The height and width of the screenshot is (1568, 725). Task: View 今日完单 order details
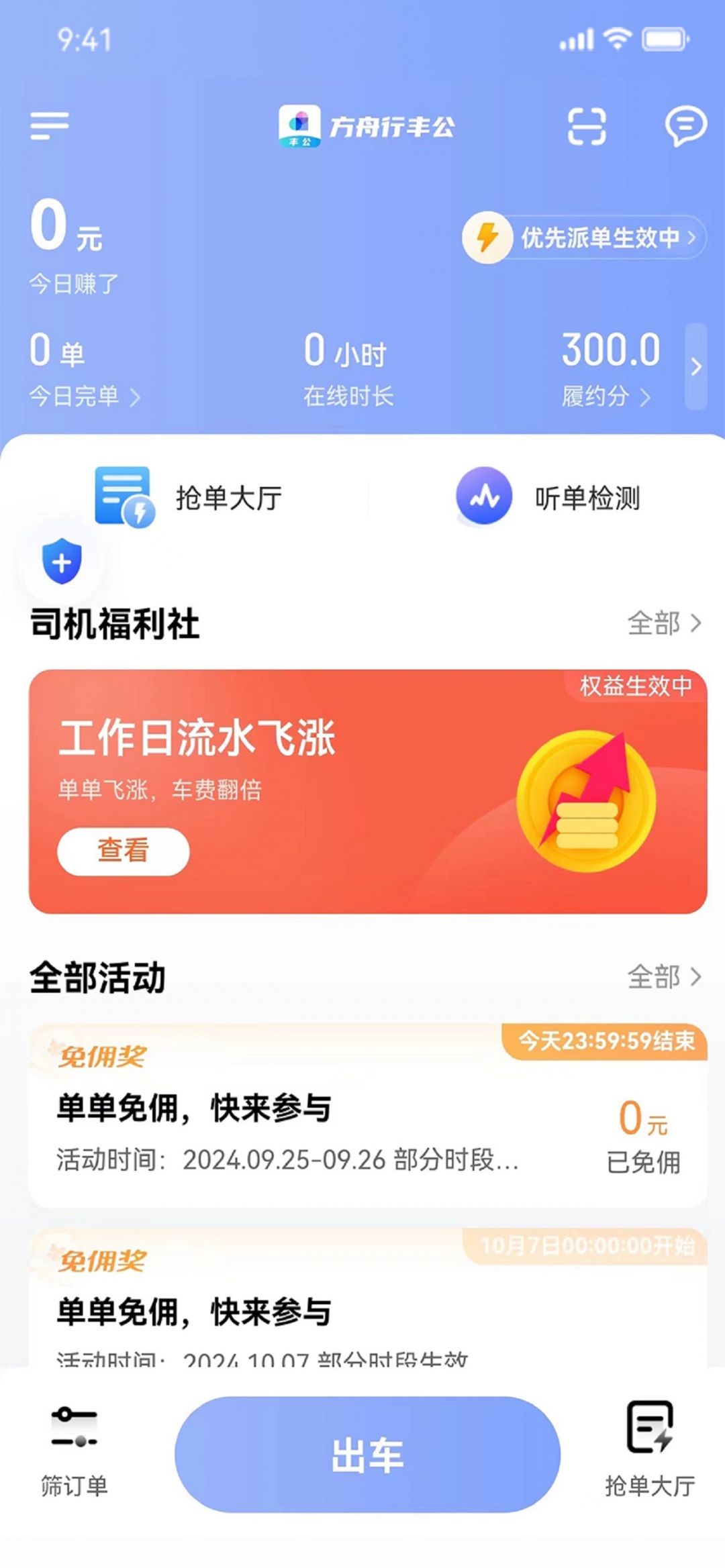(x=84, y=396)
